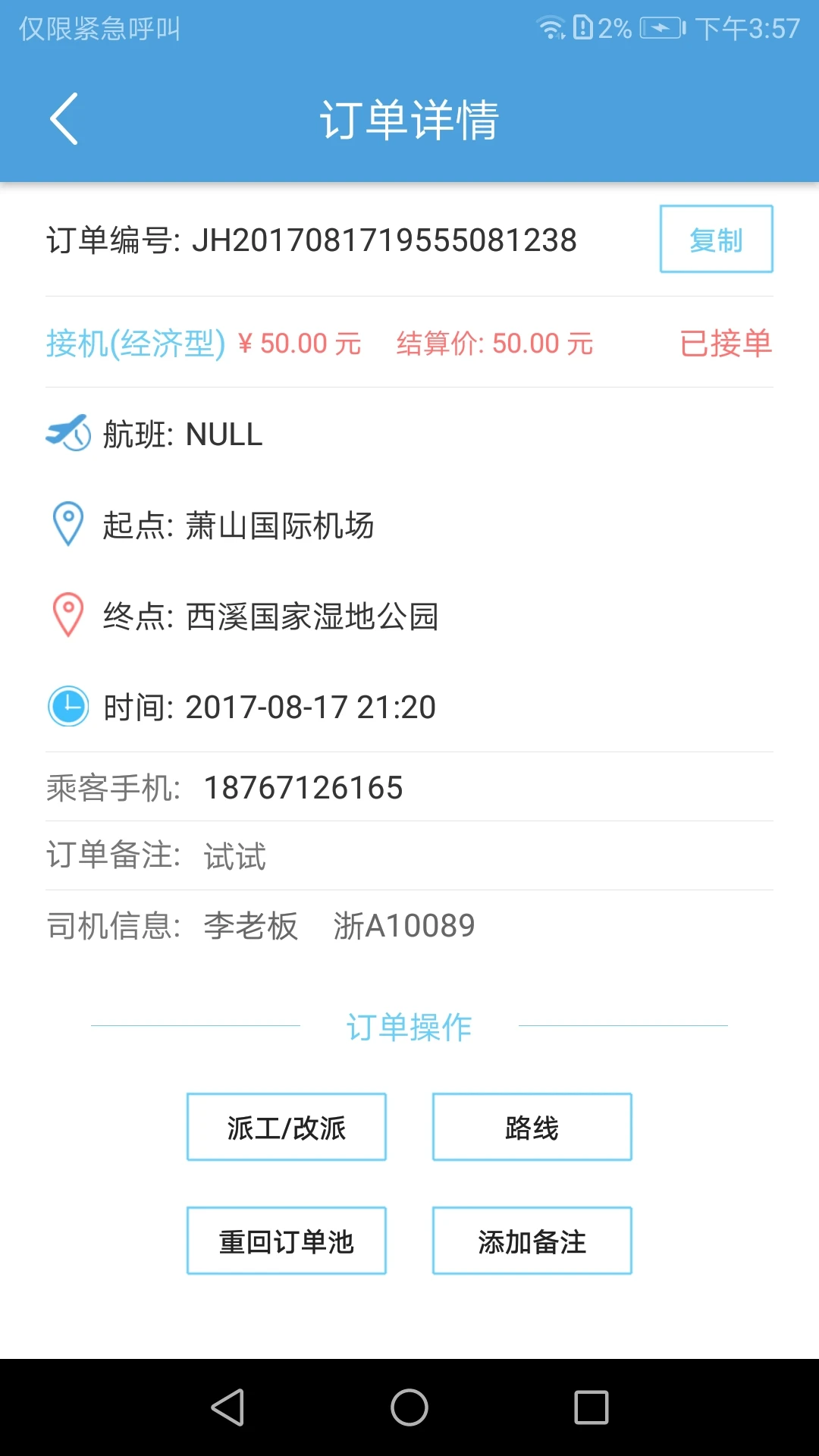Tap the passenger phone number 18767126165
819x1456 pixels.
[x=304, y=787]
